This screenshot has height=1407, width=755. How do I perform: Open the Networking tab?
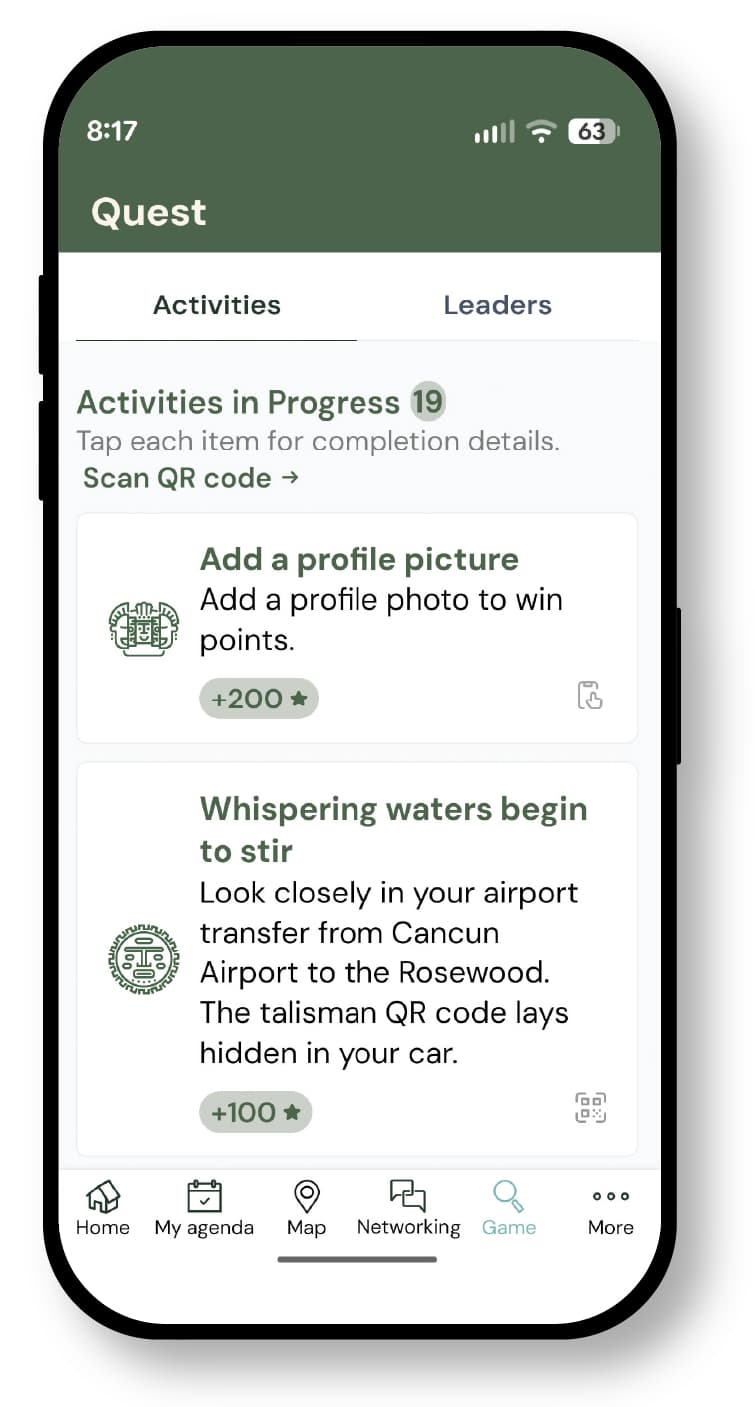click(408, 1208)
